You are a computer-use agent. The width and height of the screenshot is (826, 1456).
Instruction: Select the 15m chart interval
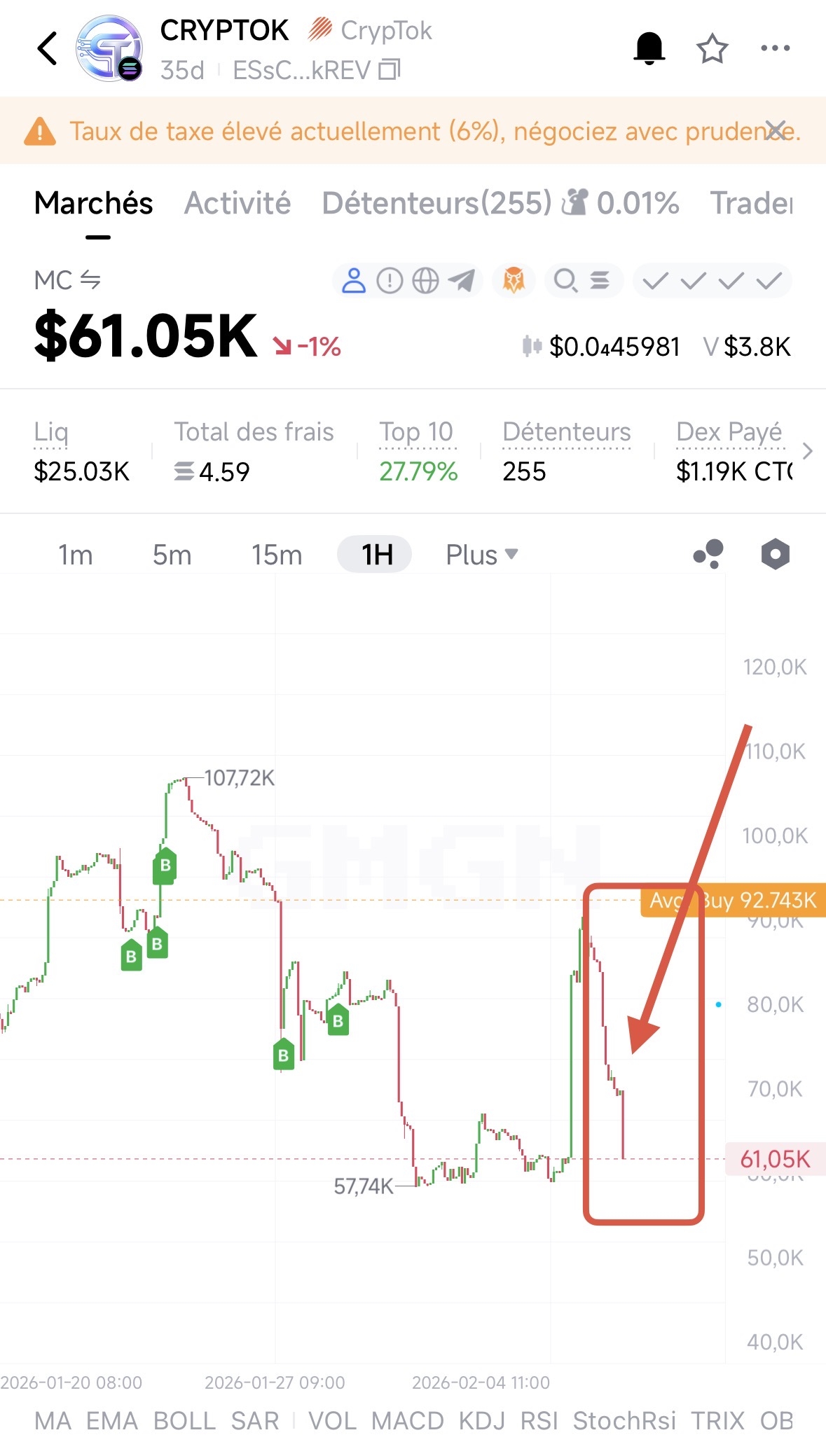(277, 555)
